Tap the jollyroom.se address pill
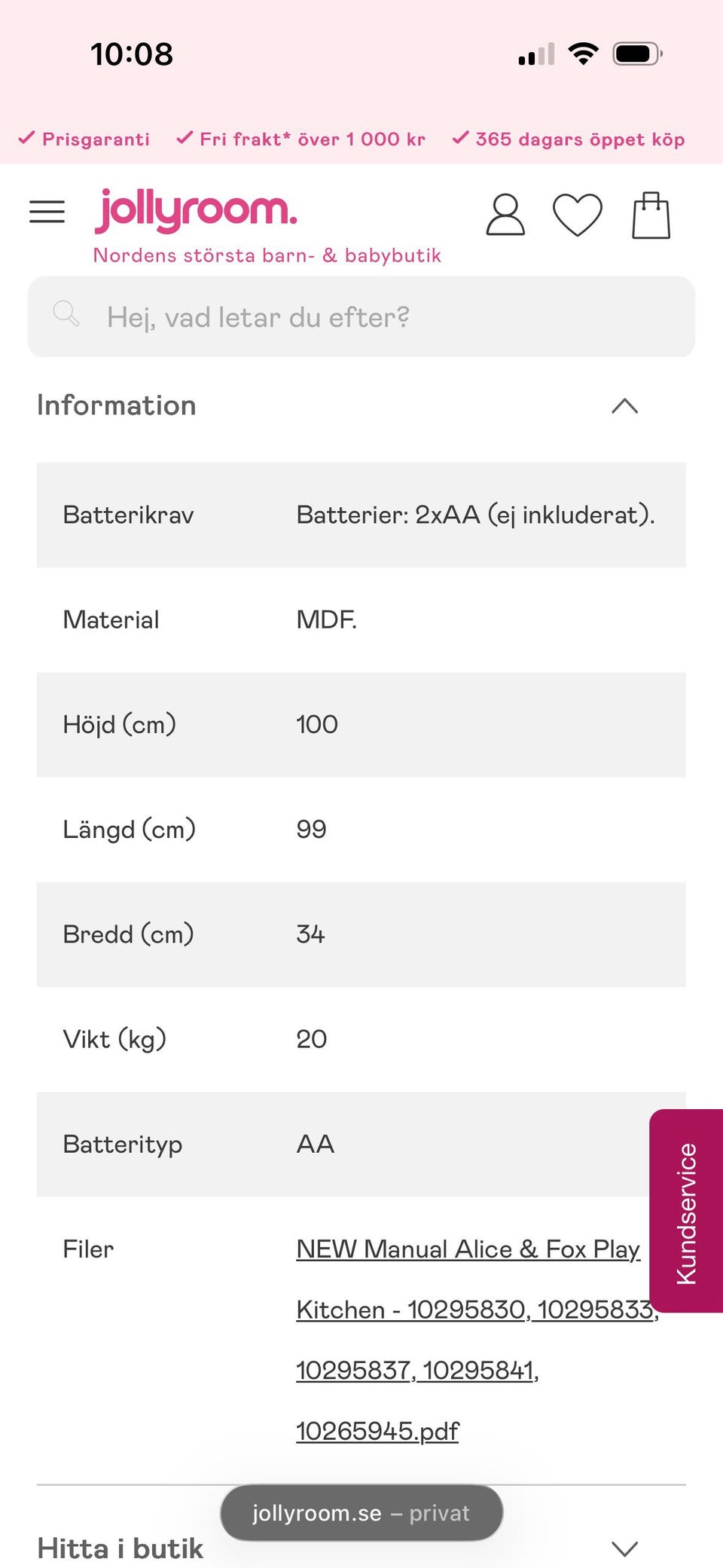The image size is (723, 1568). (361, 1513)
